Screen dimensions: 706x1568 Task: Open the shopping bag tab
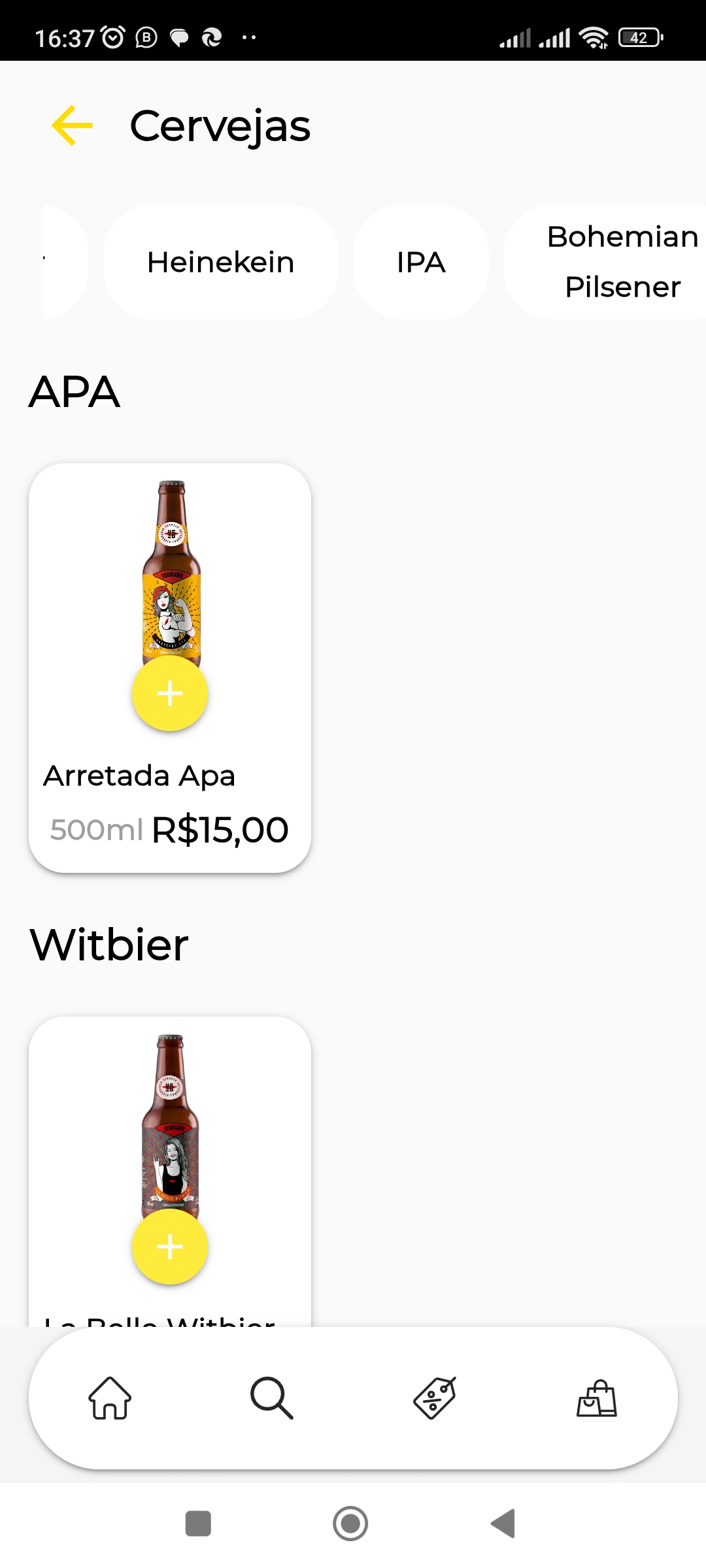point(597,1398)
